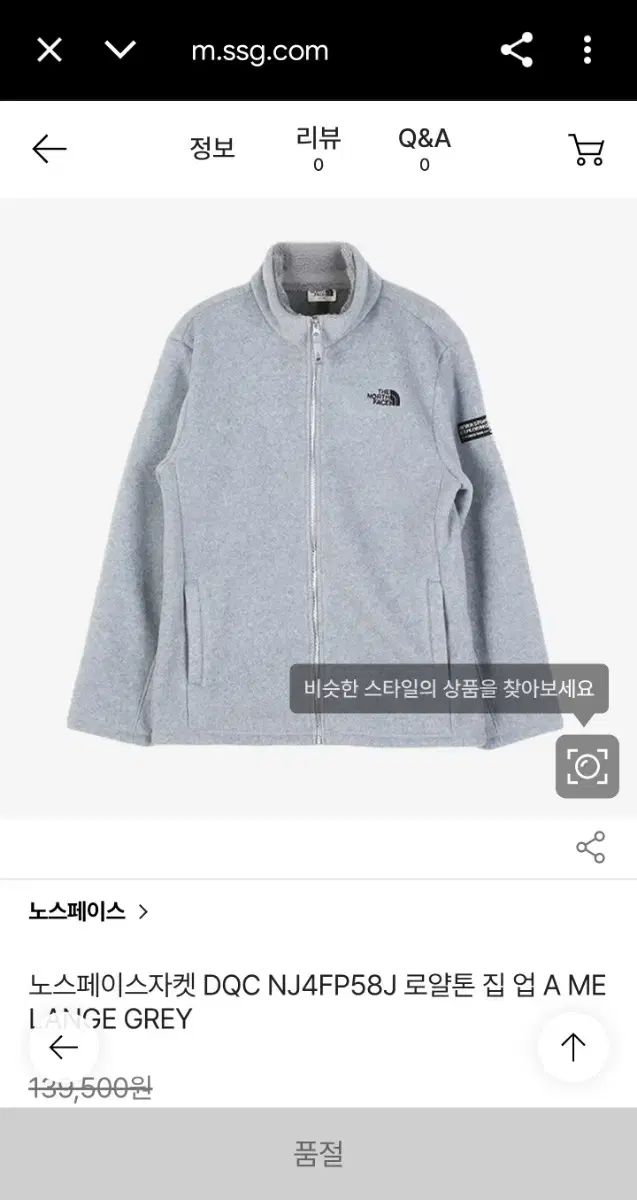The image size is (637, 1200).
Task: Tap the 품절 sold-out button
Action: 318,1155
